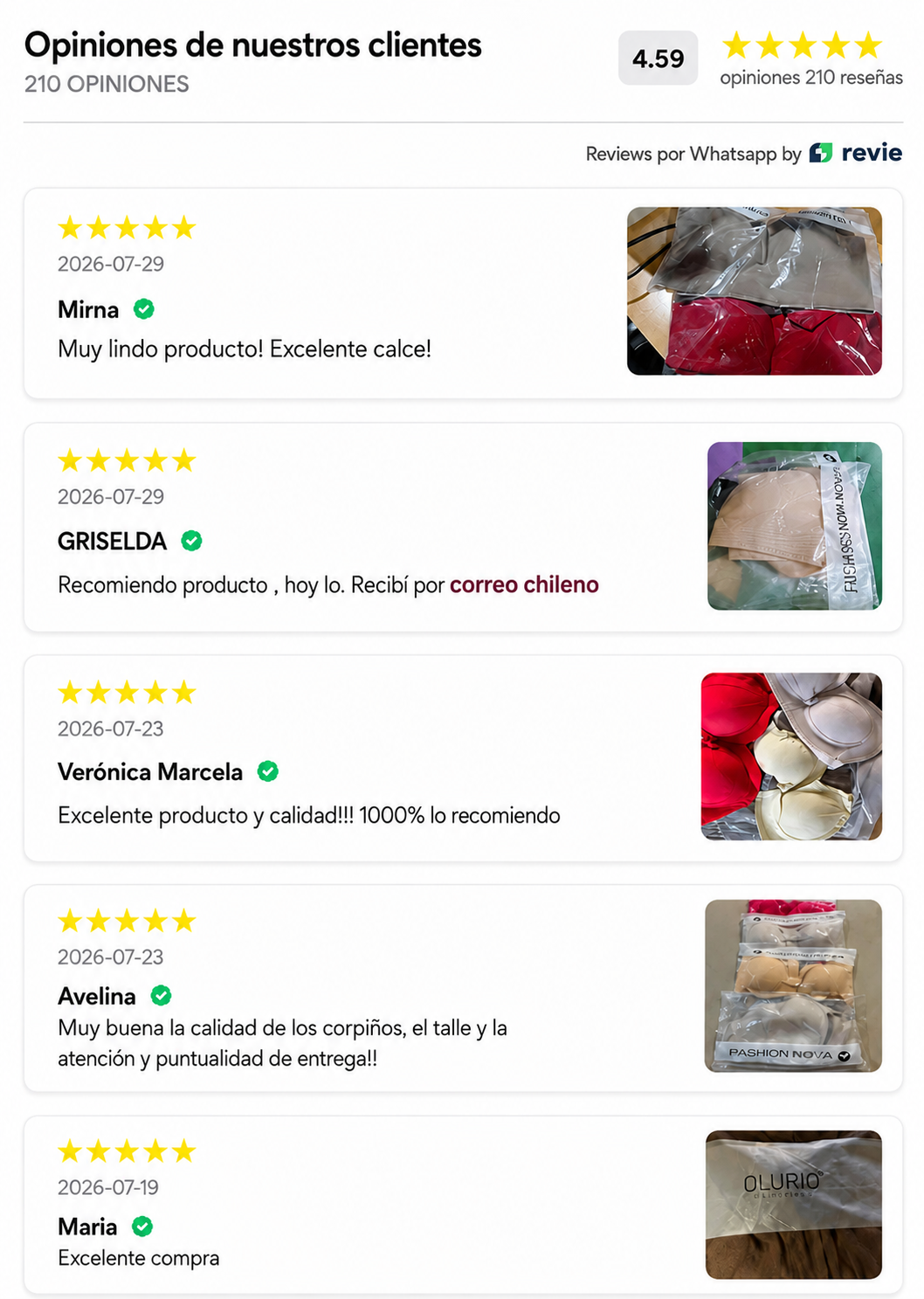
Task: Open the revie Reviews por Whatsapp link
Action: 743,154
